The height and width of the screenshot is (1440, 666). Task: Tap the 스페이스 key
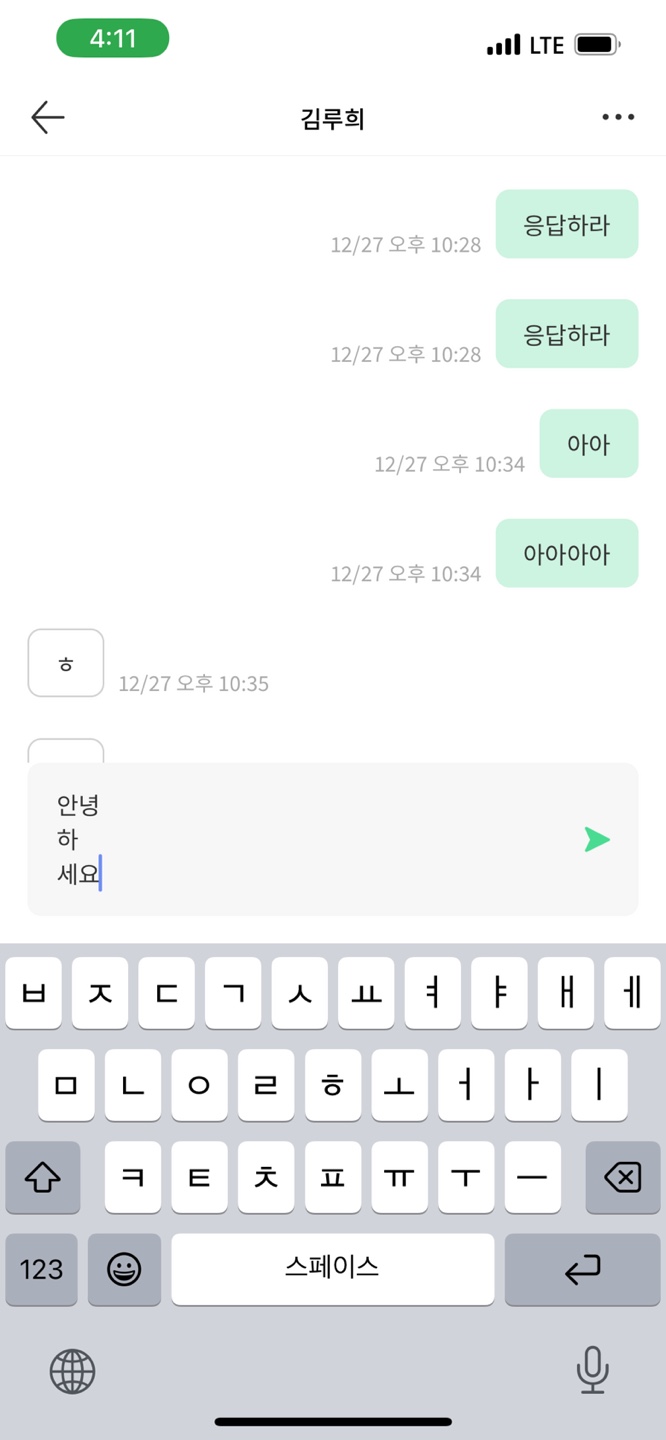pyautogui.click(x=332, y=1269)
